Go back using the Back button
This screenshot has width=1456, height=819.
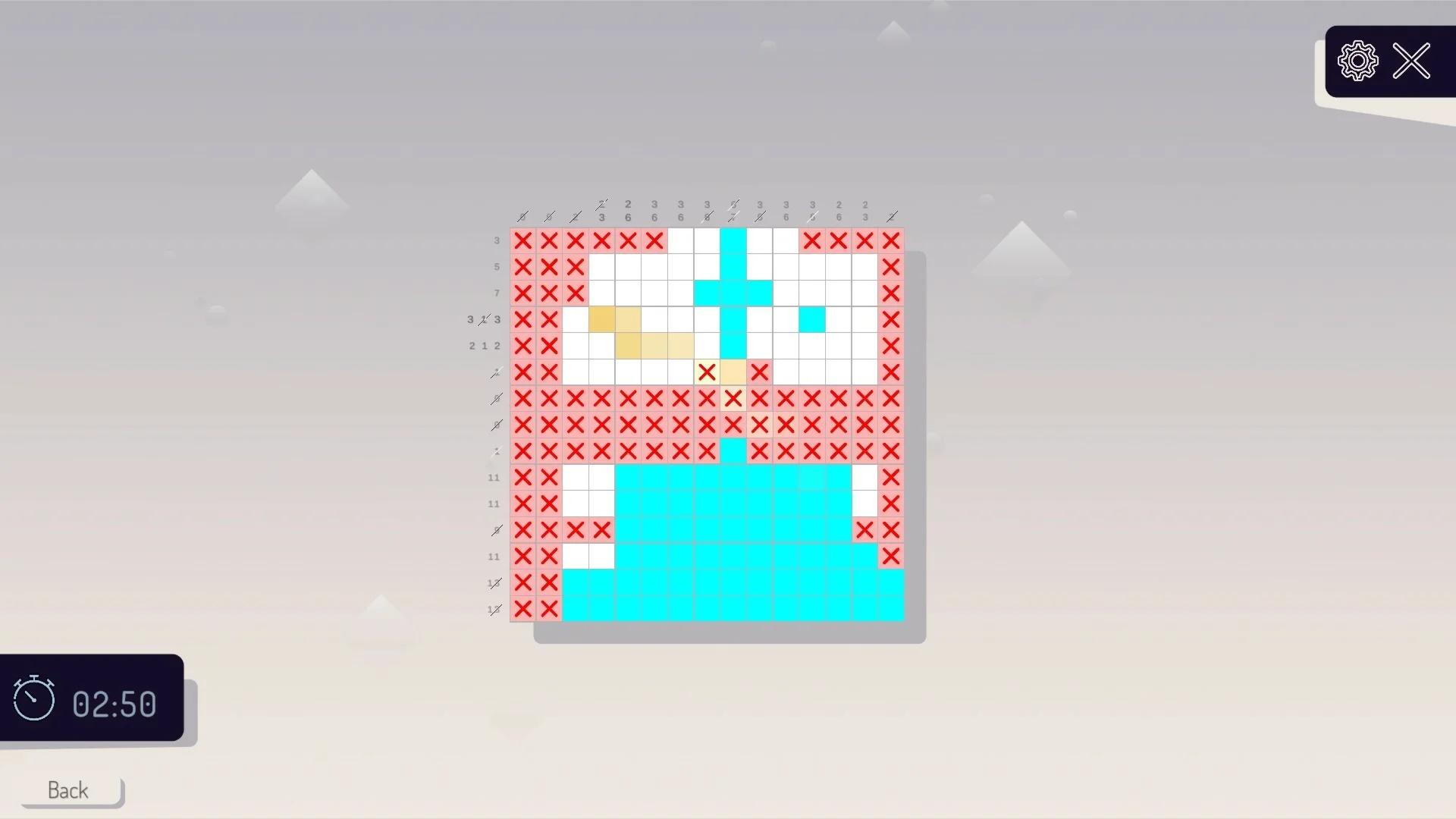point(69,790)
